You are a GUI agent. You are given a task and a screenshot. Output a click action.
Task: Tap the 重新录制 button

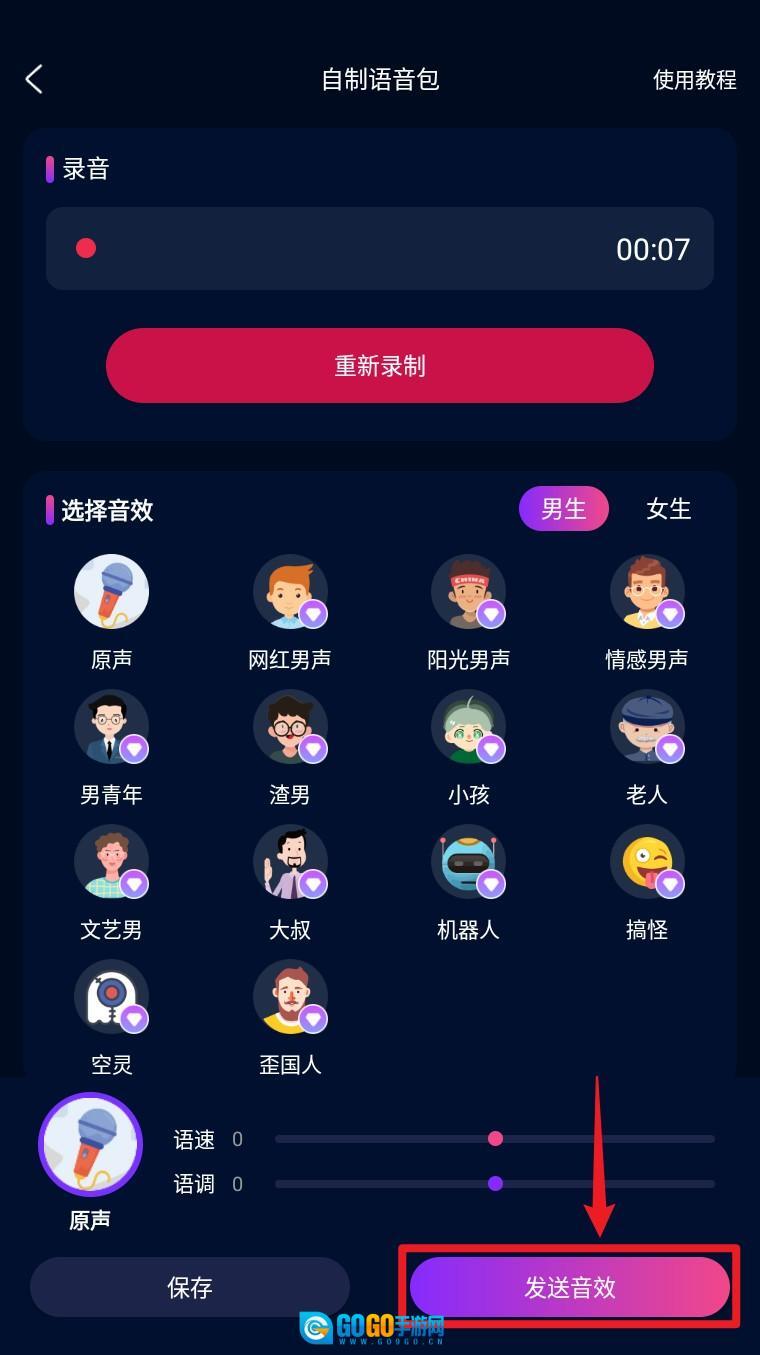tap(380, 366)
